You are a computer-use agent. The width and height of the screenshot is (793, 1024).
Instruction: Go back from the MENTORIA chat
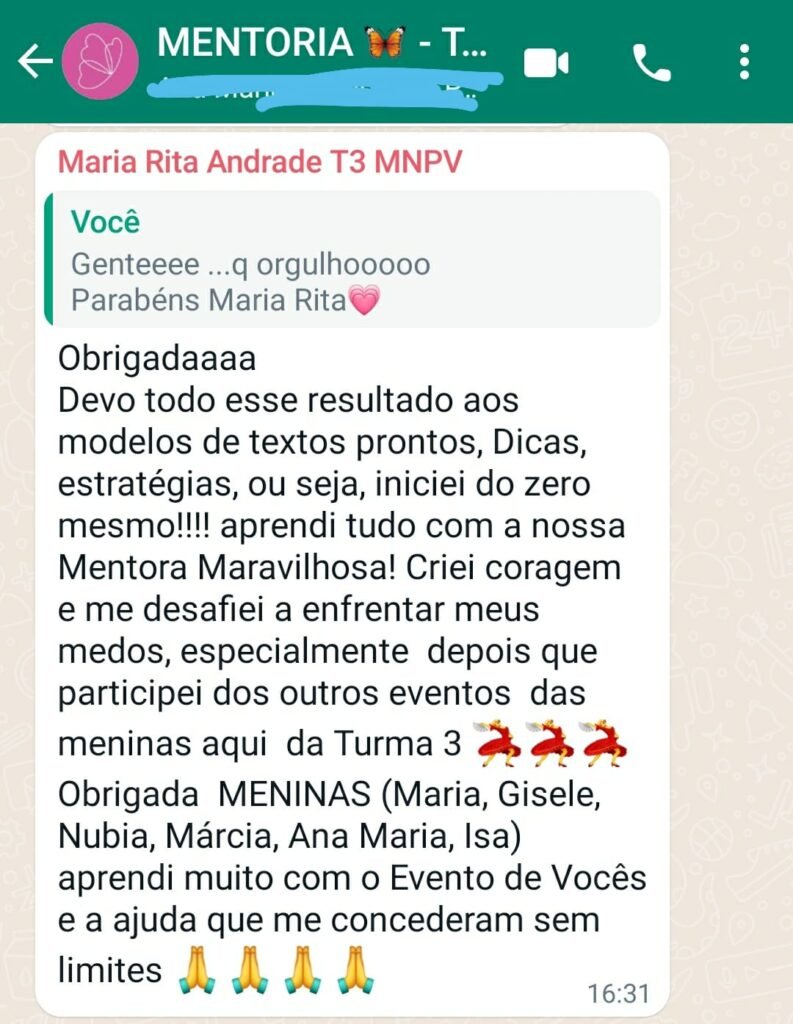[x=34, y=62]
